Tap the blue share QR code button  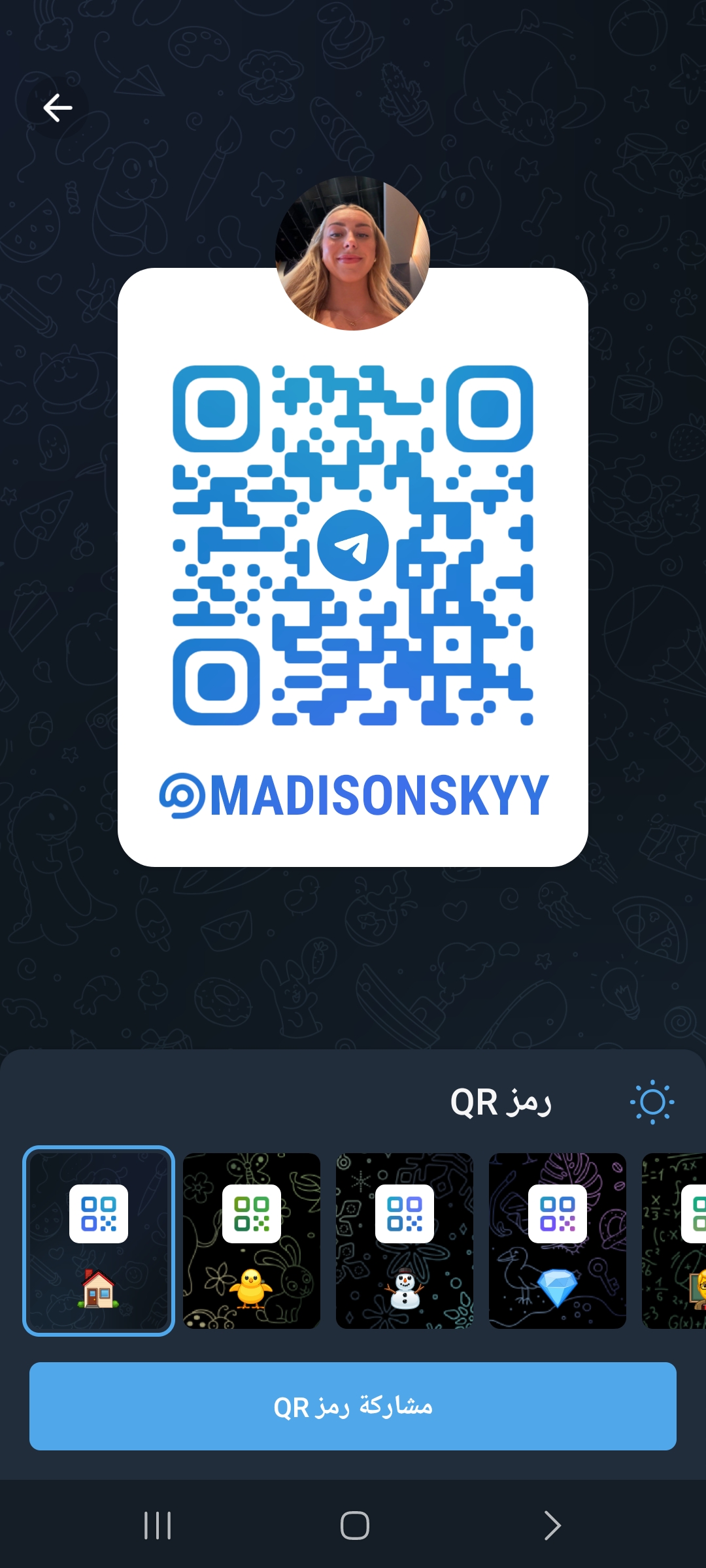[353, 1406]
